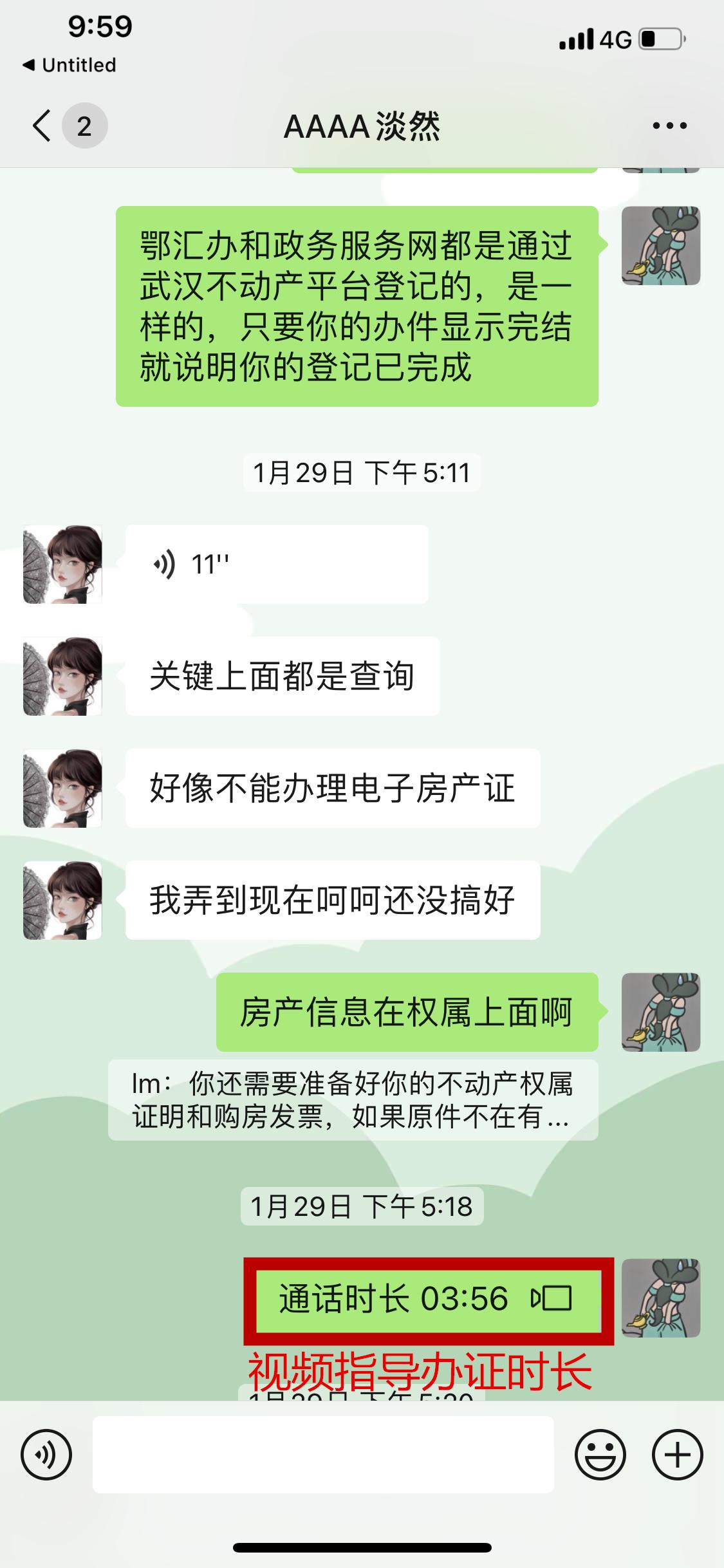Return to the Untitled app
The height and width of the screenshot is (1568, 724).
click(70, 65)
